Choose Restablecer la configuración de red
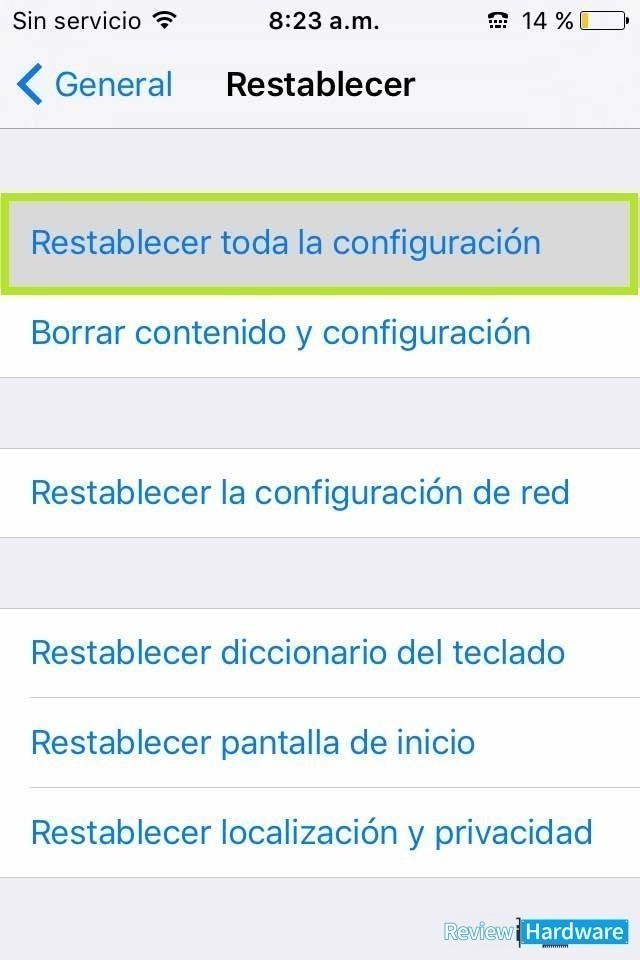Viewport: 640px width, 960px height. tap(300, 493)
